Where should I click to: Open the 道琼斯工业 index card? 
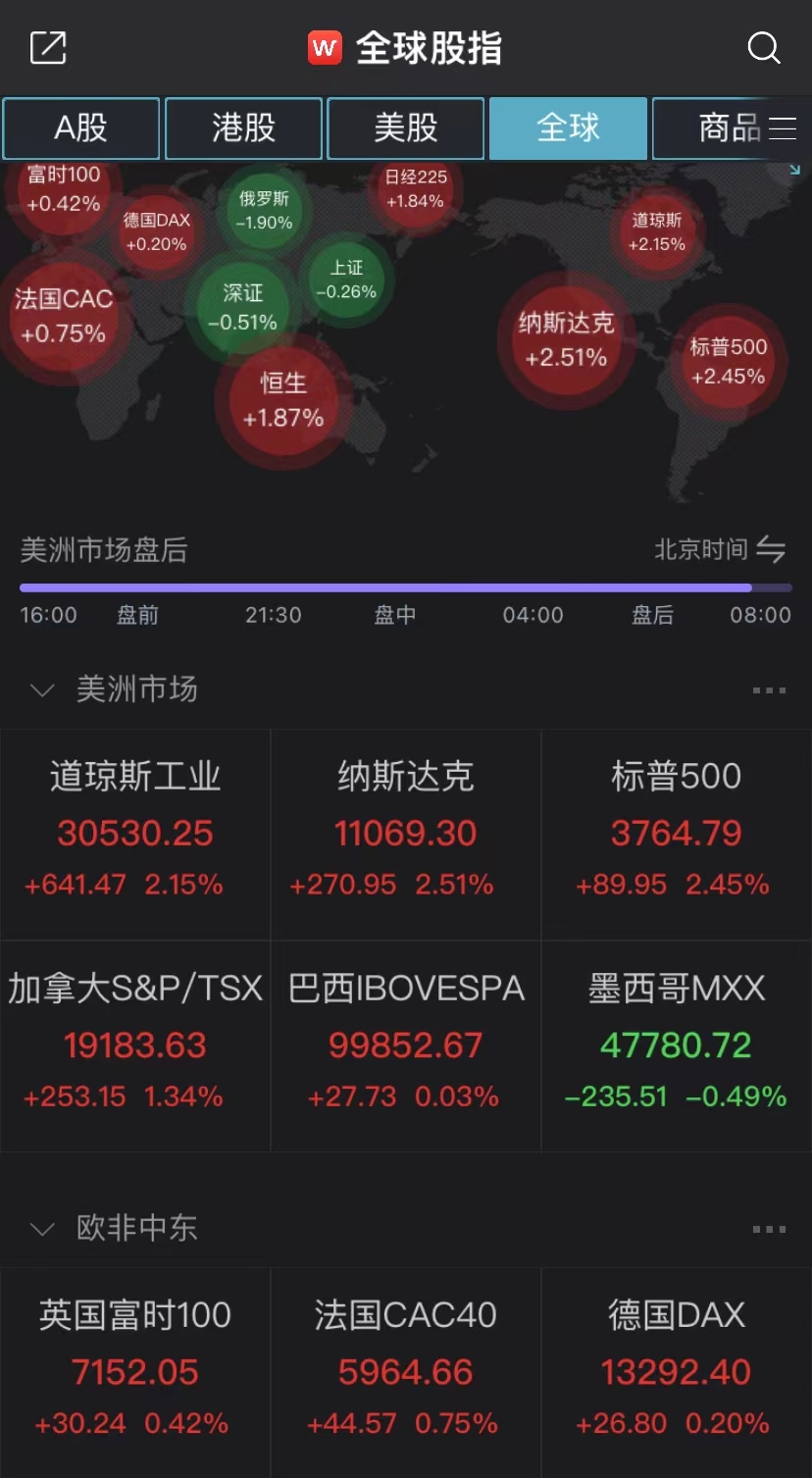(135, 835)
